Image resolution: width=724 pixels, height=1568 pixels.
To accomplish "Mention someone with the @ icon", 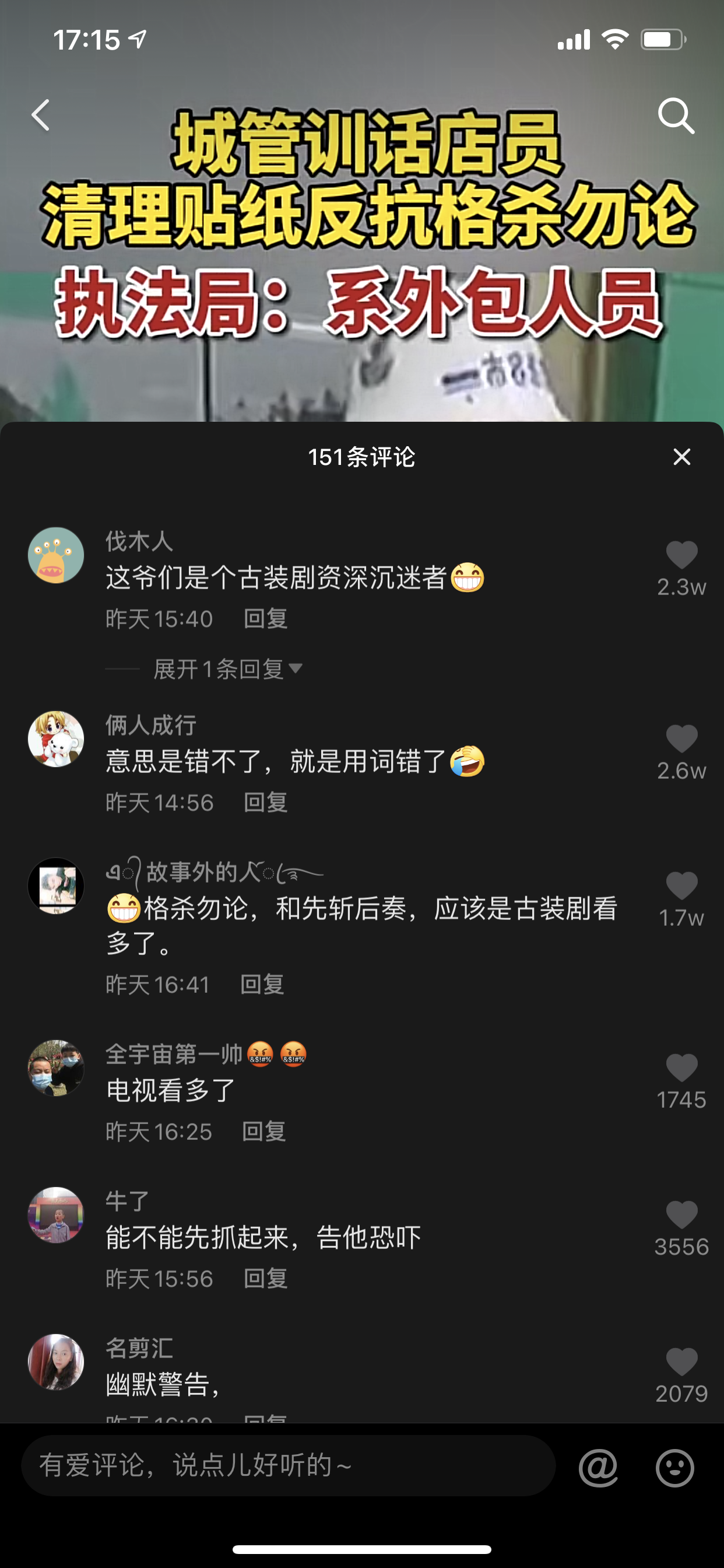I will (x=598, y=1468).
